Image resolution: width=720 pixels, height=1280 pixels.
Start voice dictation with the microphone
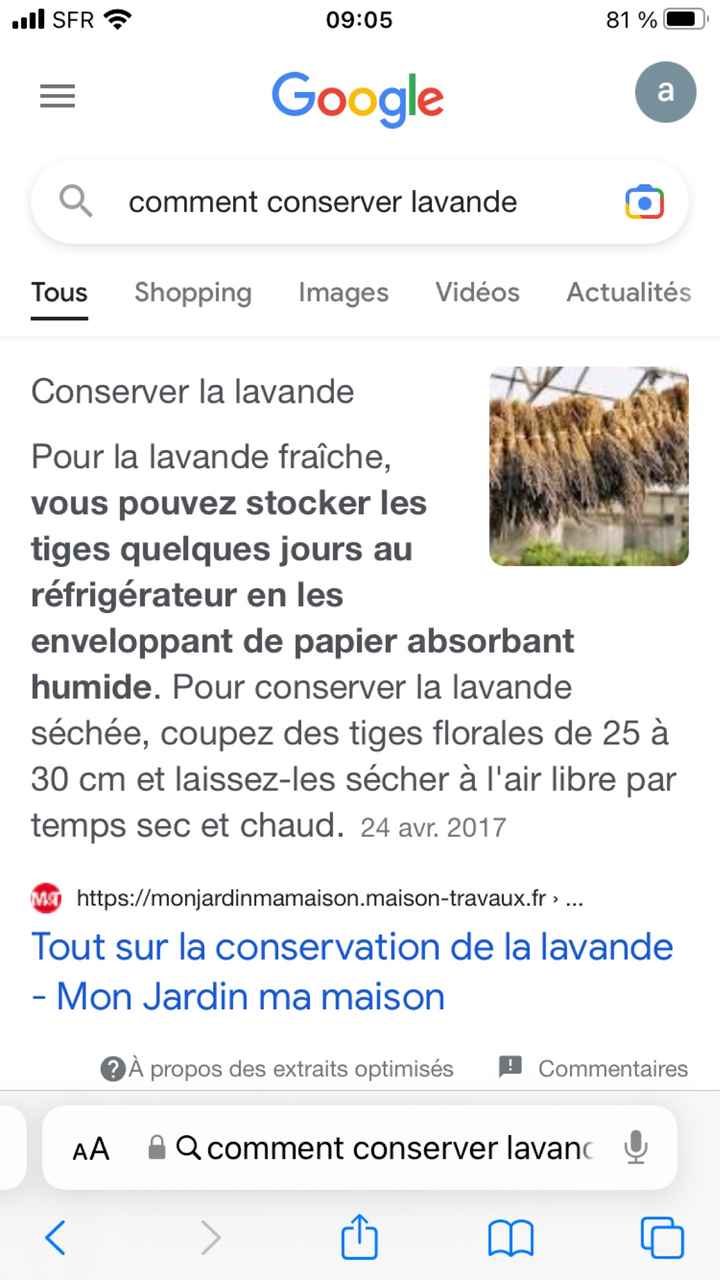click(x=636, y=1148)
